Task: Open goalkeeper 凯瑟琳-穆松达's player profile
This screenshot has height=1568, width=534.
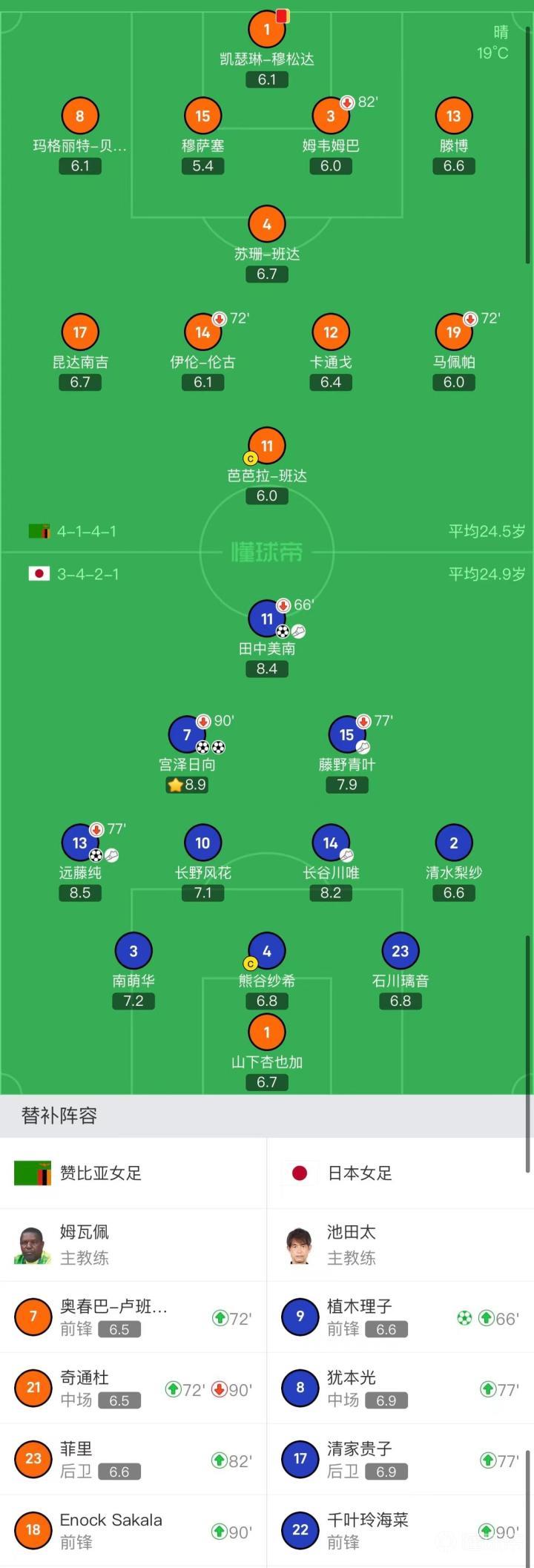Action: pos(267,30)
